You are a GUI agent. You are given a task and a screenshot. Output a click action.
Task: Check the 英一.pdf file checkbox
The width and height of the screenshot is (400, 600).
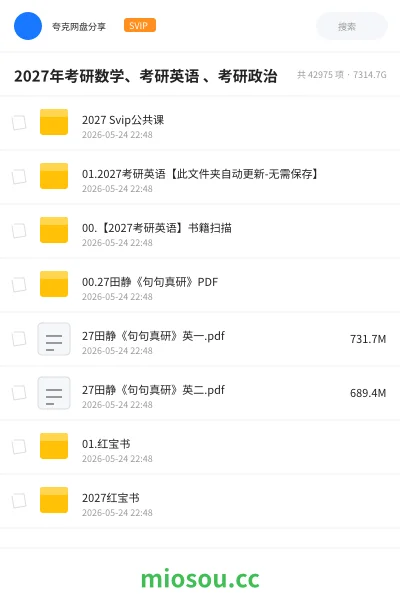[19, 339]
